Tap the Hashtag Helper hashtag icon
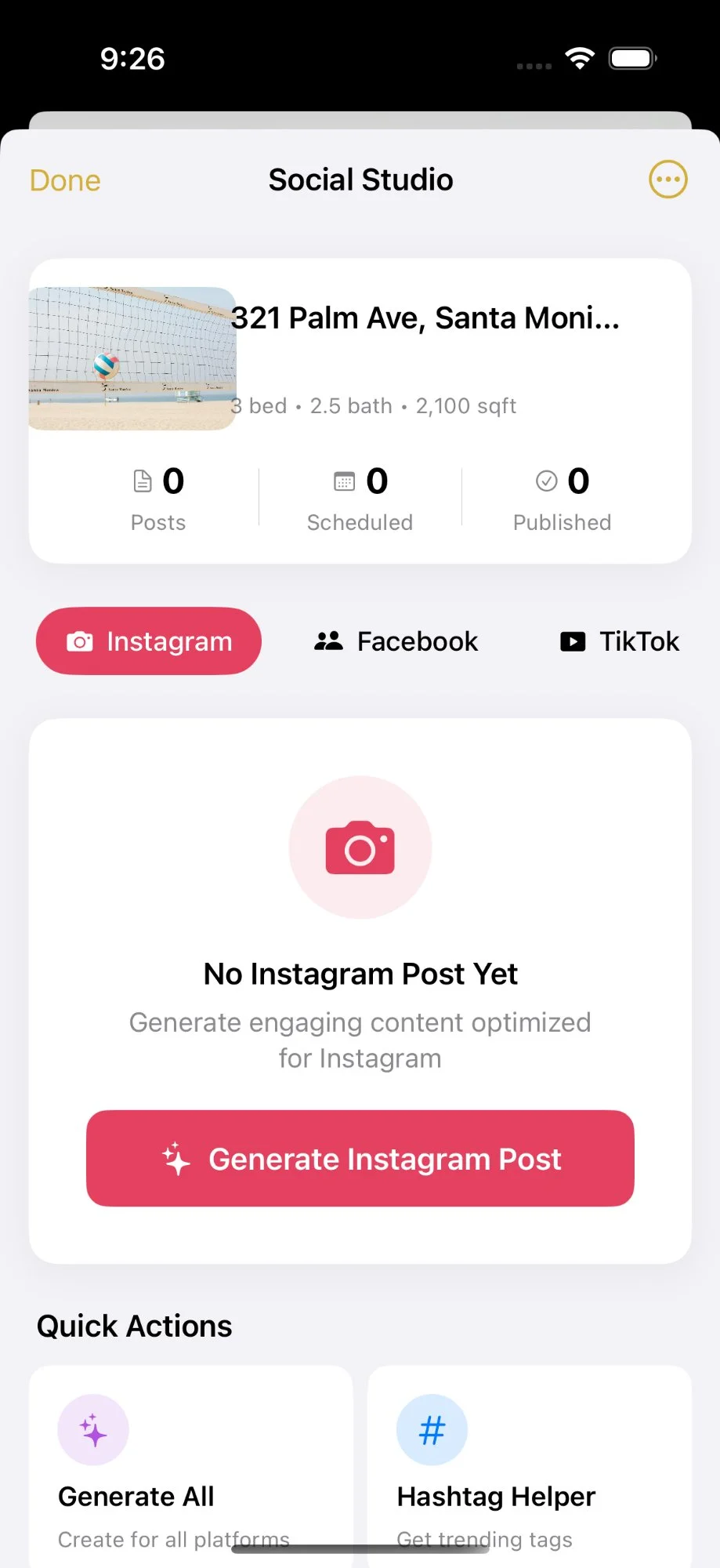This screenshot has height=1568, width=720. coord(432,1428)
